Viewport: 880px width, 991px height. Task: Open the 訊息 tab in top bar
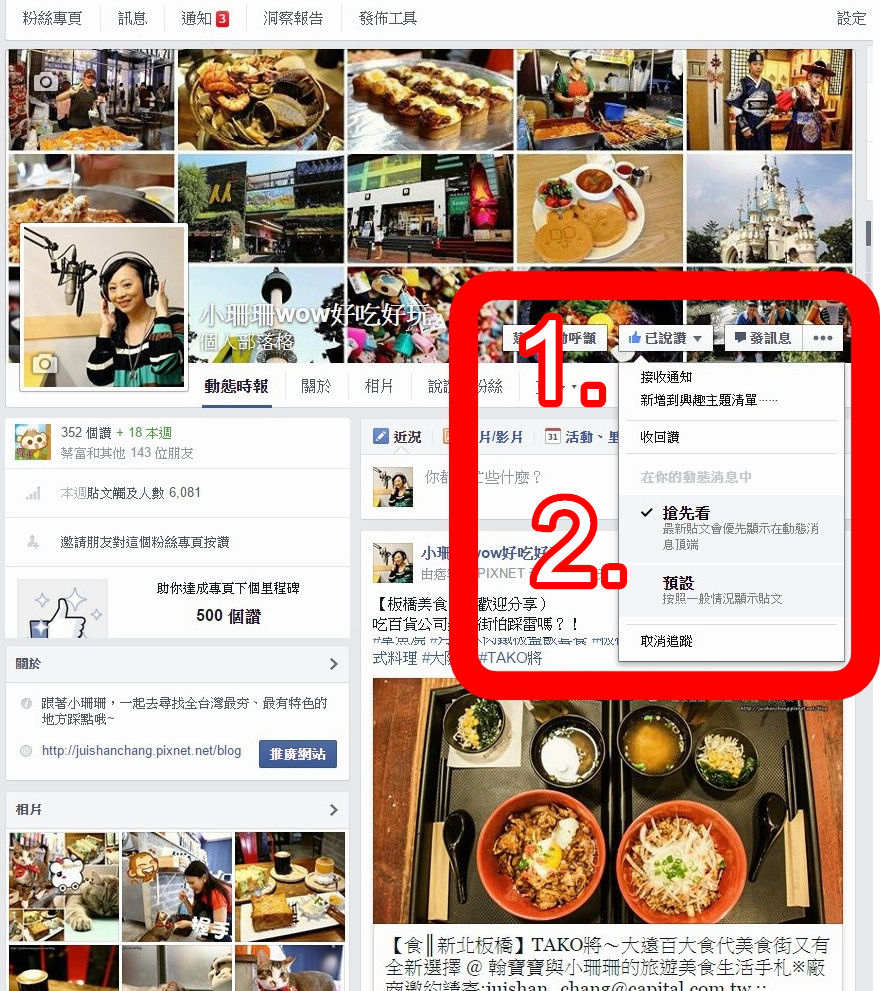pyautogui.click(x=132, y=19)
